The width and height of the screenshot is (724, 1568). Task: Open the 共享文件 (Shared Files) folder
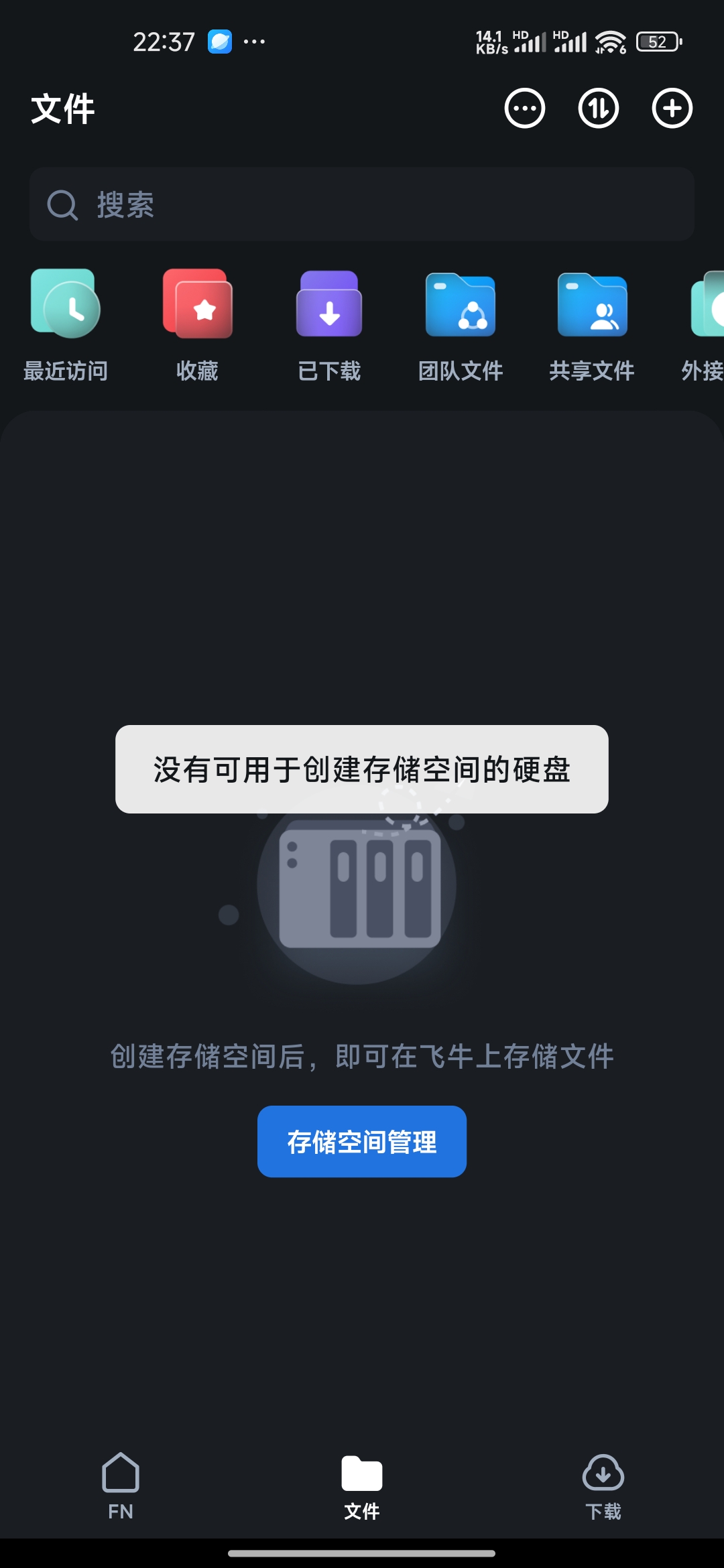593,322
